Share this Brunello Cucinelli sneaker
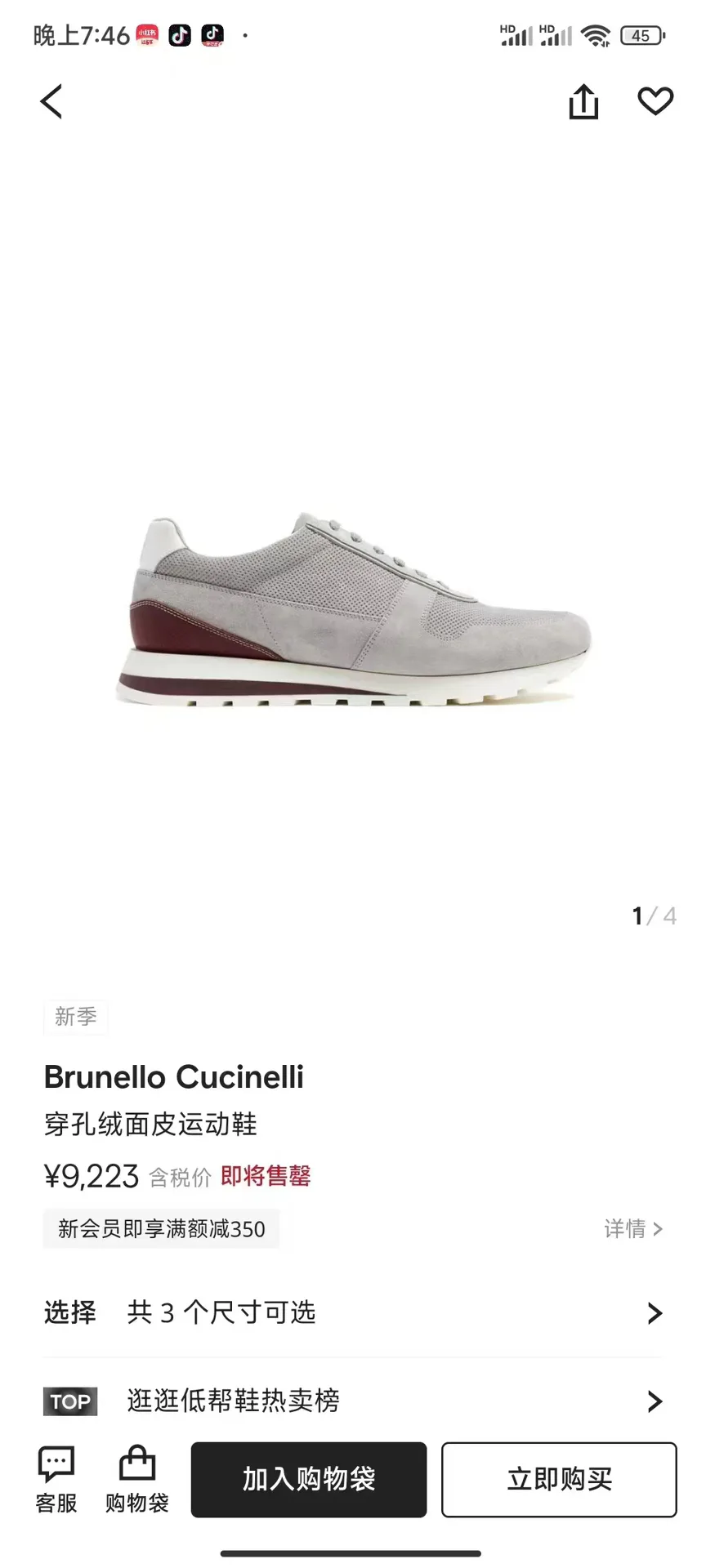The width and height of the screenshot is (706, 1568). click(x=583, y=101)
